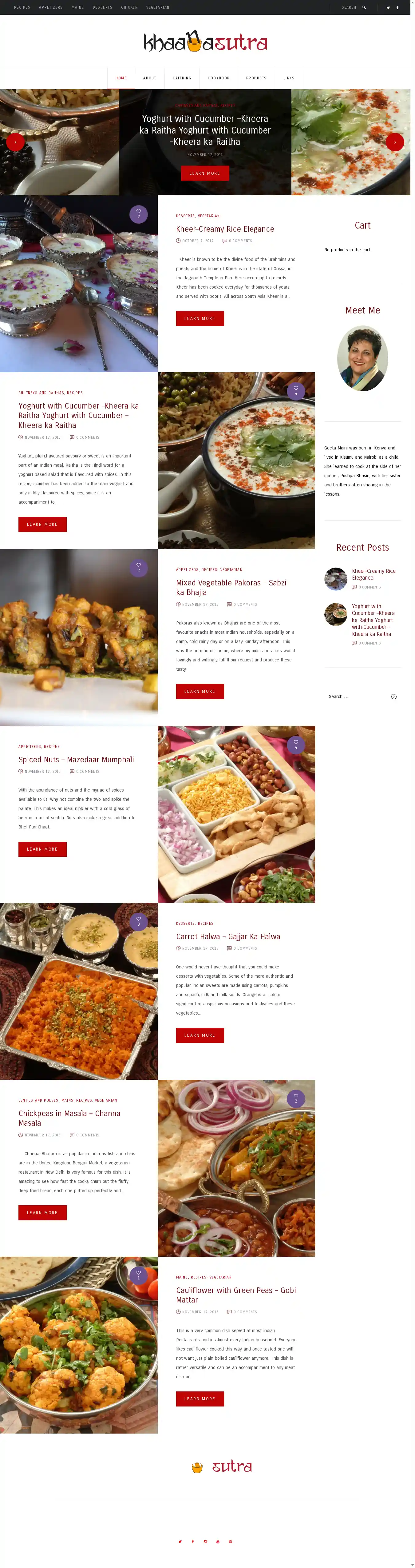Image resolution: width=415 pixels, height=1568 pixels.
Task: Open the Recipes link in top bar
Action: coord(22,7)
